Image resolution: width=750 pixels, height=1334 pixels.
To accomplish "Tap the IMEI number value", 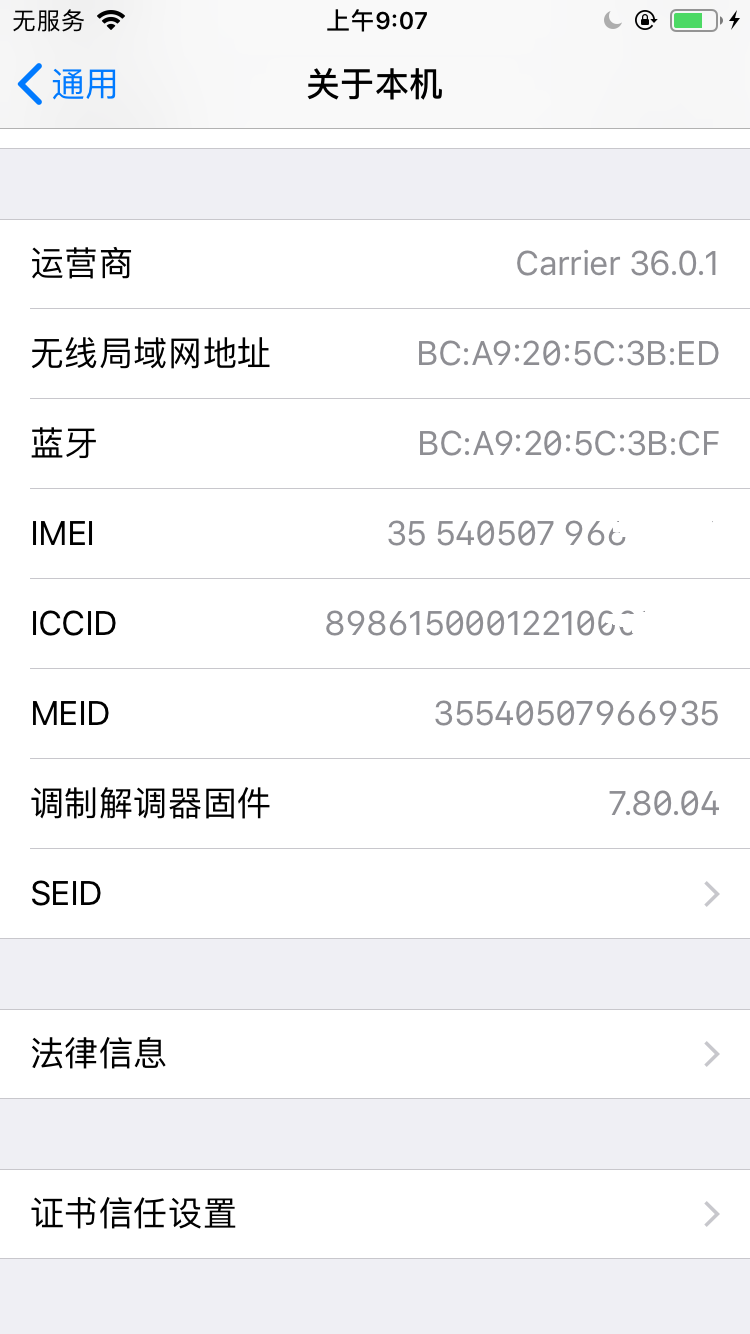I will (x=507, y=533).
